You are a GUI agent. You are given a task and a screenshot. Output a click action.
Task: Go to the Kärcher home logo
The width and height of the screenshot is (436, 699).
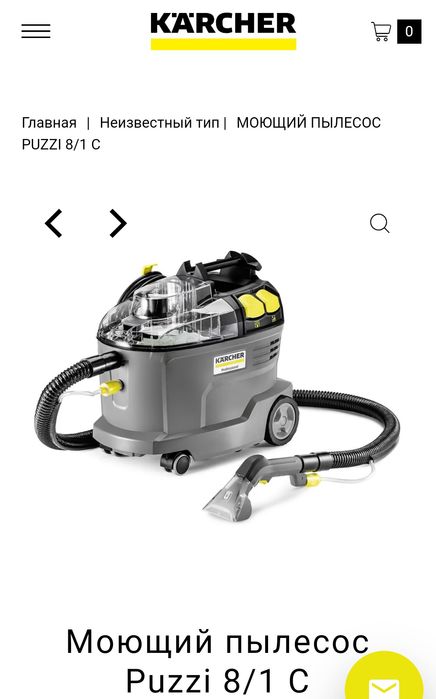click(223, 31)
